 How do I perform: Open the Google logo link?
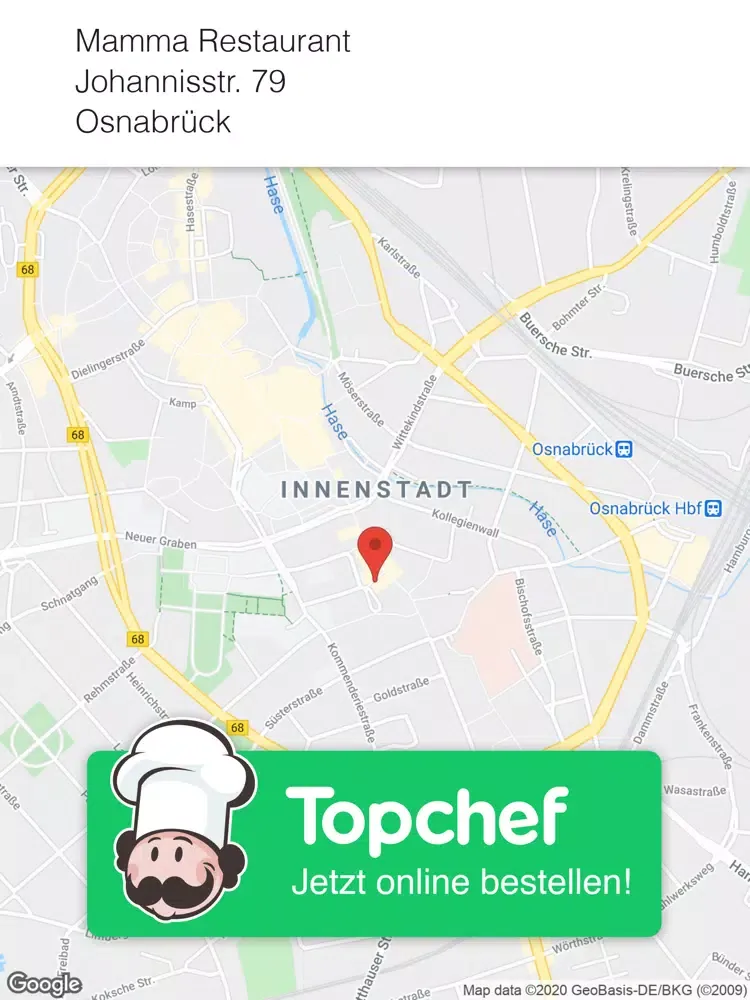click(44, 984)
